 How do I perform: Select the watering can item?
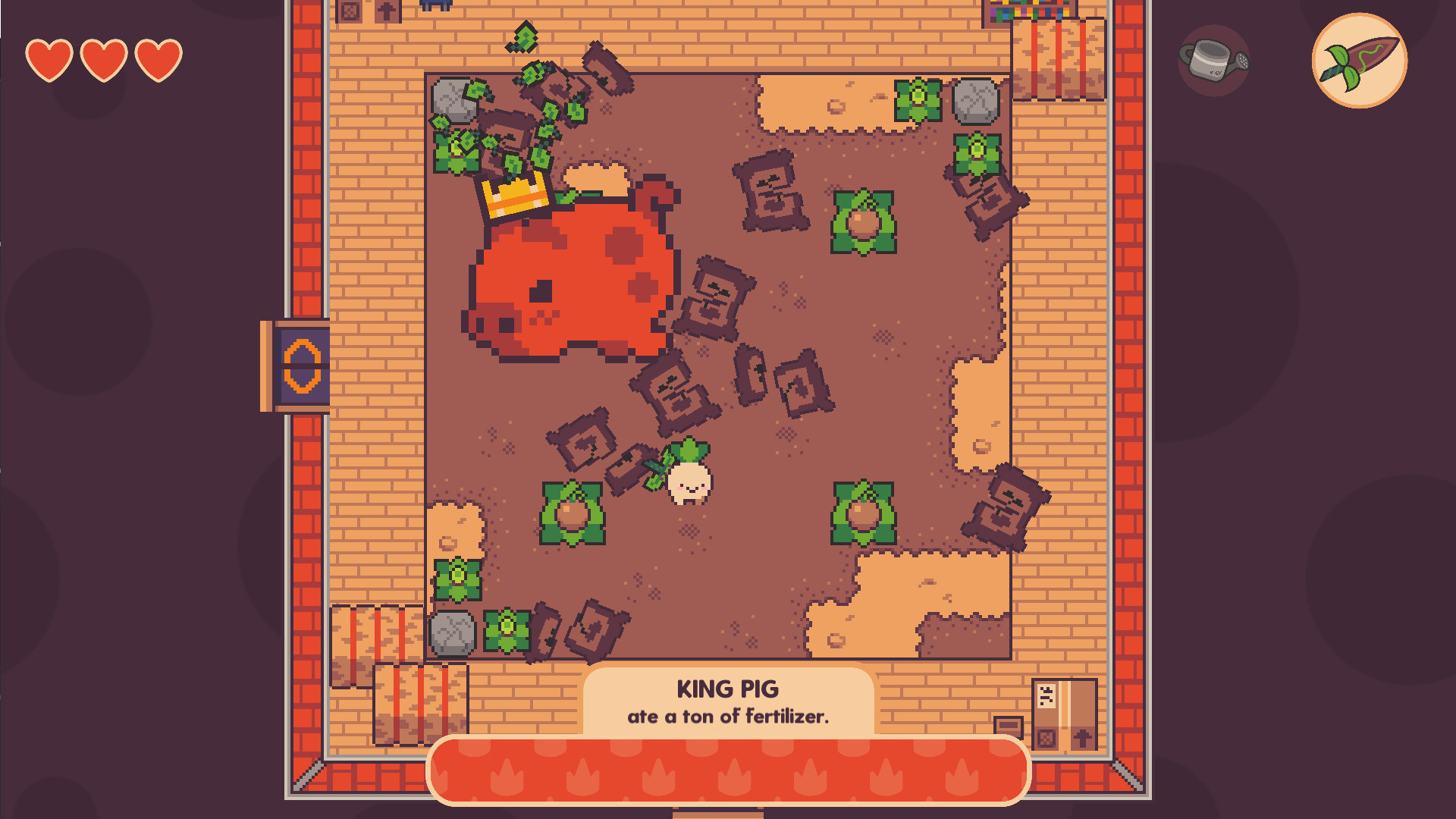(1213, 60)
